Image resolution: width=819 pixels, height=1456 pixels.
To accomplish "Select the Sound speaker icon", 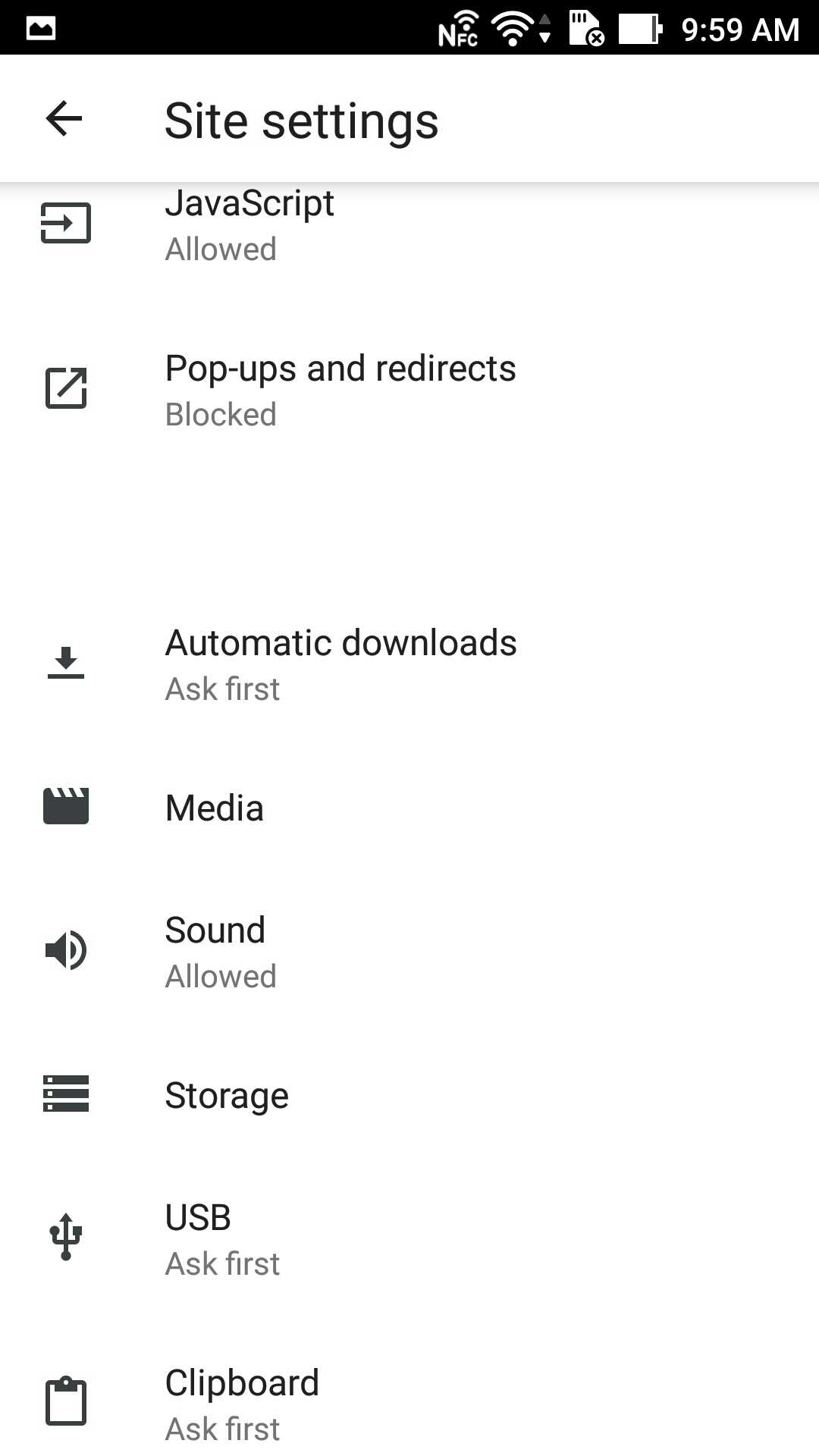I will (66, 949).
